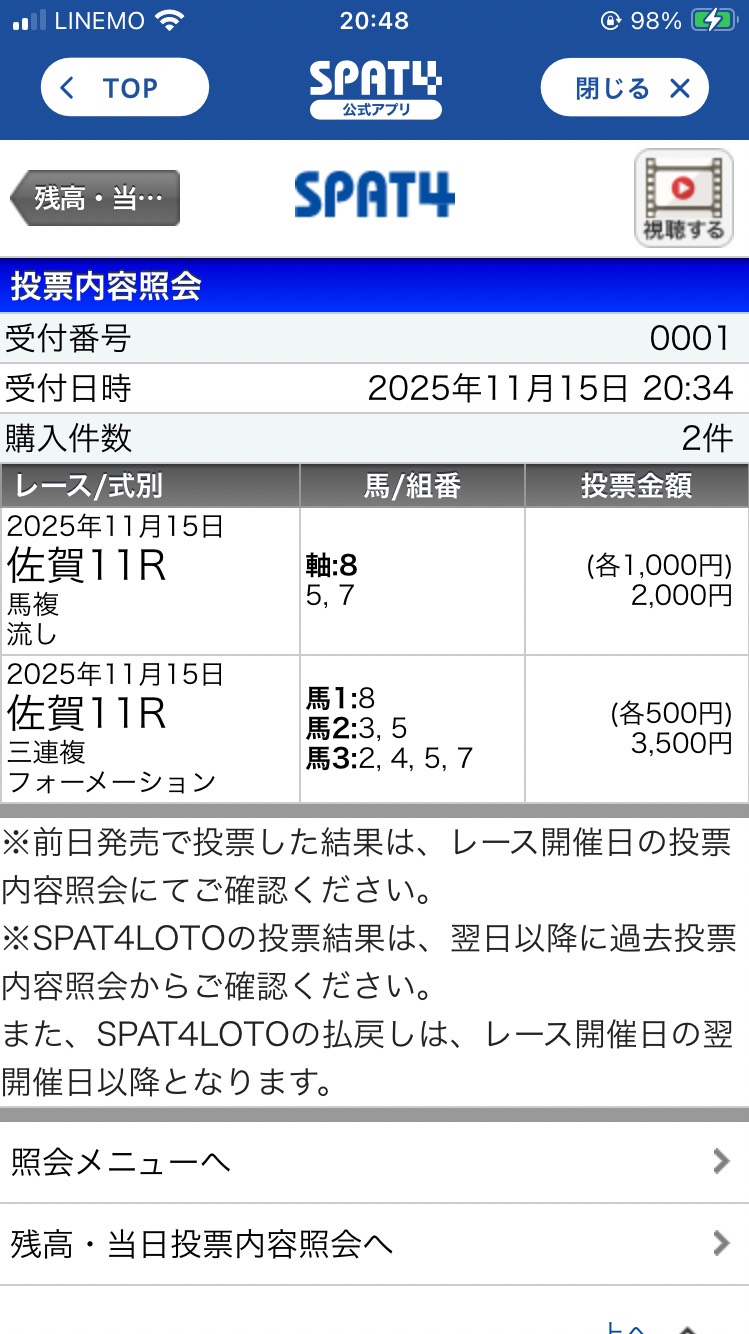The height and width of the screenshot is (1334, 749).
Task: Open 残高・当日投票内容照会へ row
Action: (x=374, y=1244)
